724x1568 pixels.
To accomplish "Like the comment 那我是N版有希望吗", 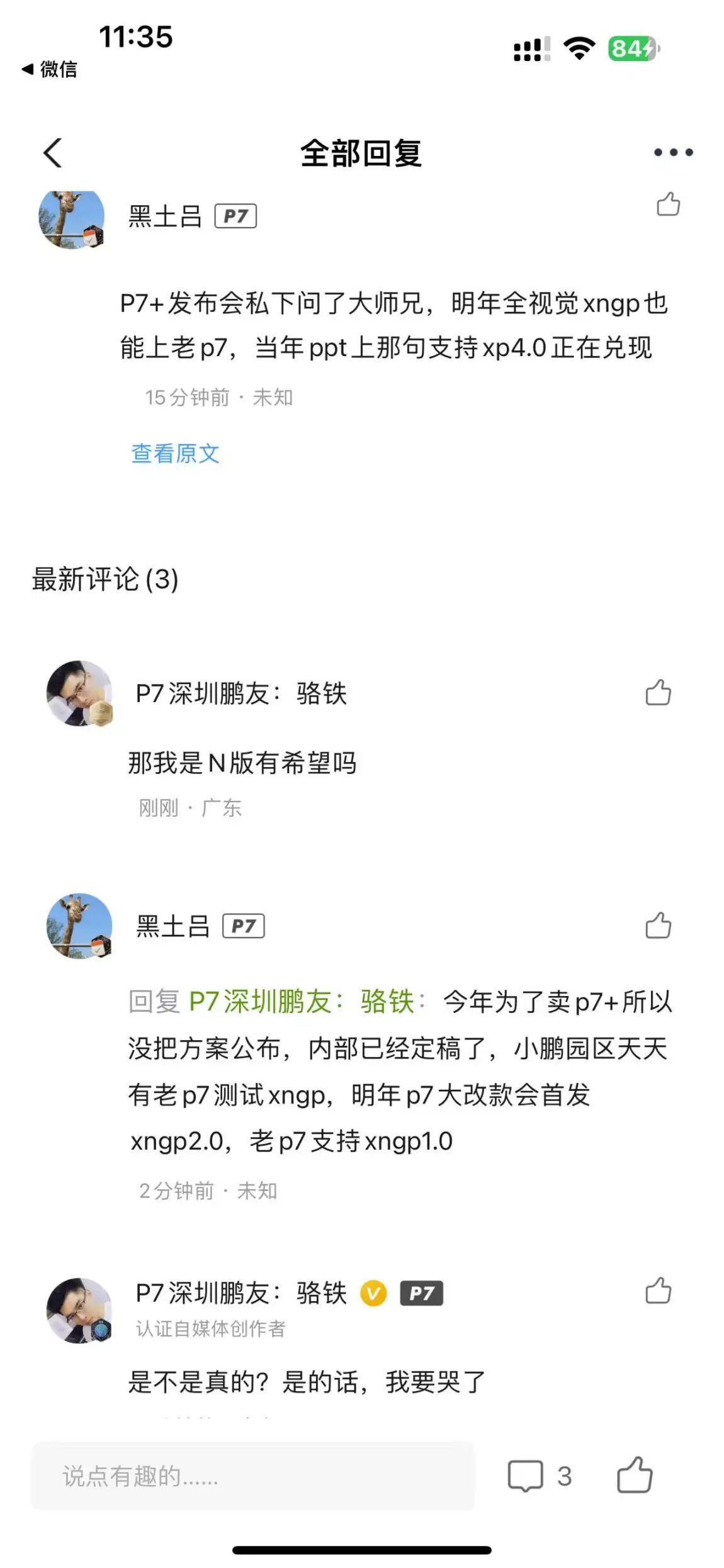I will (x=658, y=693).
